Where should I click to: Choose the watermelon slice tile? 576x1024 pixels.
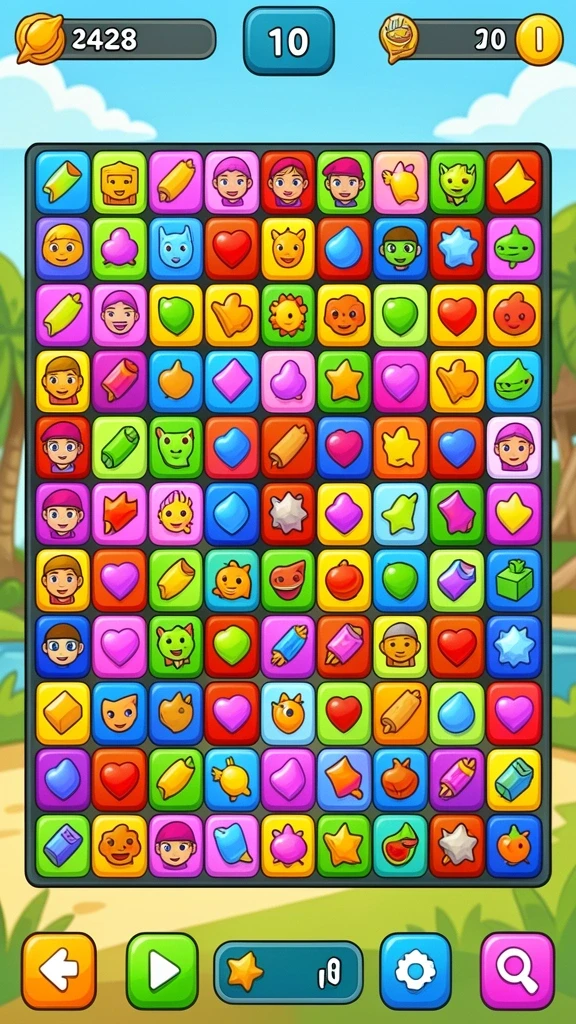[x=400, y=846]
